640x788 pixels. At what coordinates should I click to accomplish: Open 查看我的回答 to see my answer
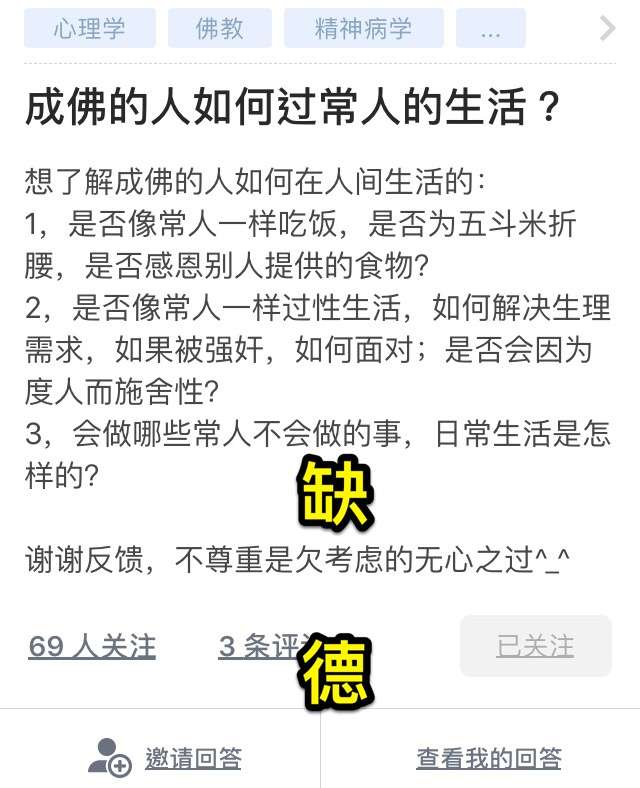click(489, 758)
